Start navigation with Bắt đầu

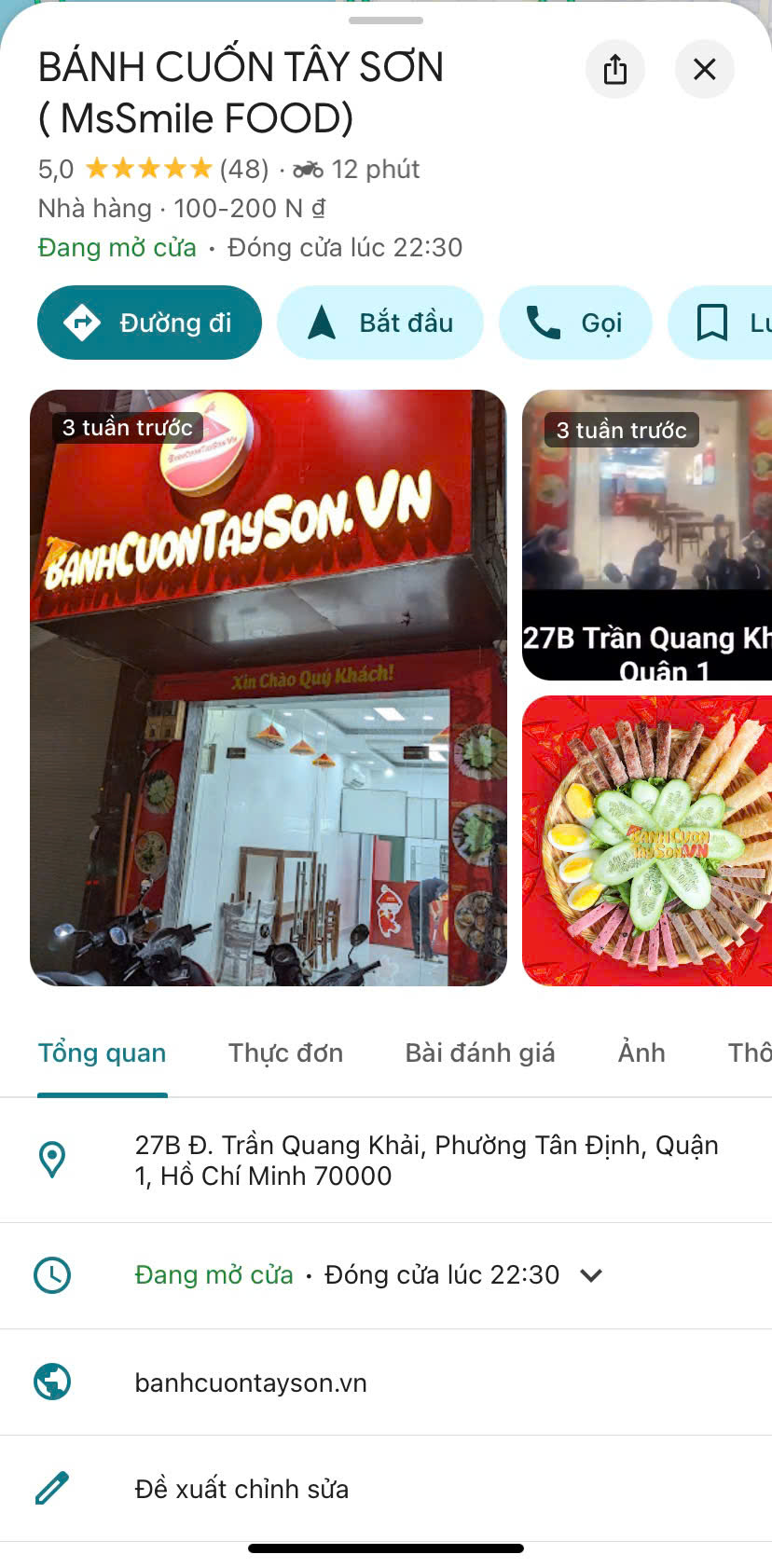tap(379, 323)
